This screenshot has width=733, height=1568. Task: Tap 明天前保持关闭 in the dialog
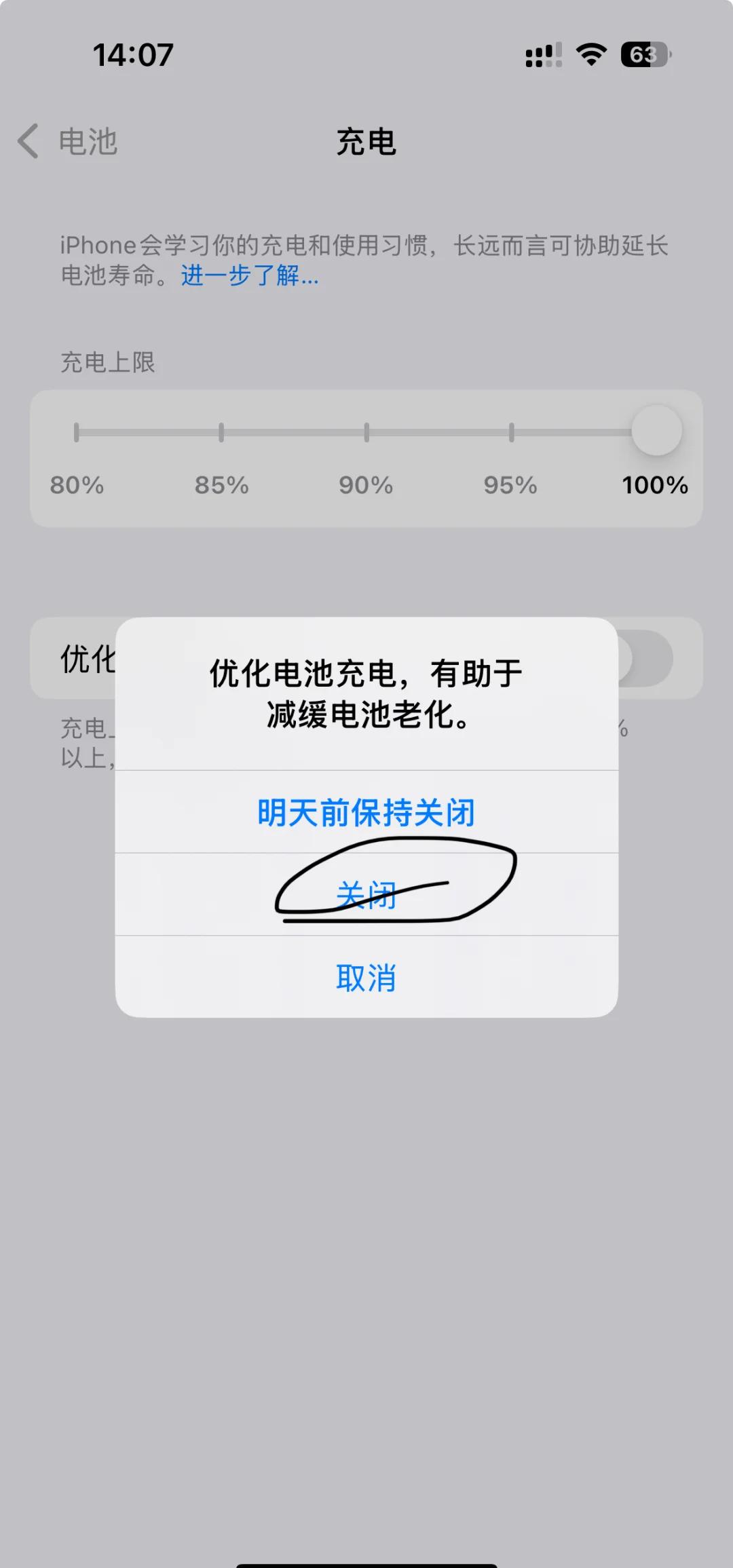(x=366, y=811)
